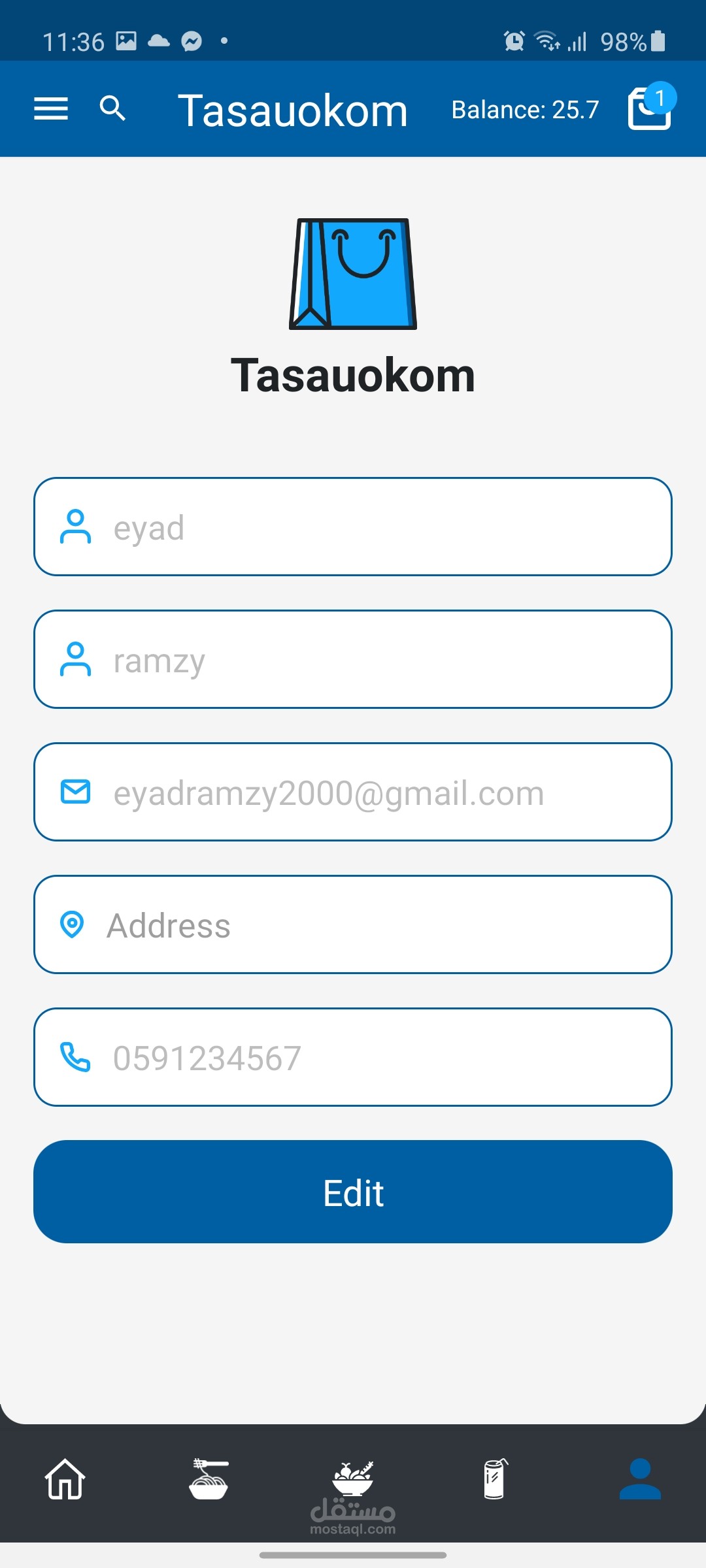The height and width of the screenshot is (1568, 706).
Task: Switch to the noodles bowl tab
Action: click(x=209, y=1479)
